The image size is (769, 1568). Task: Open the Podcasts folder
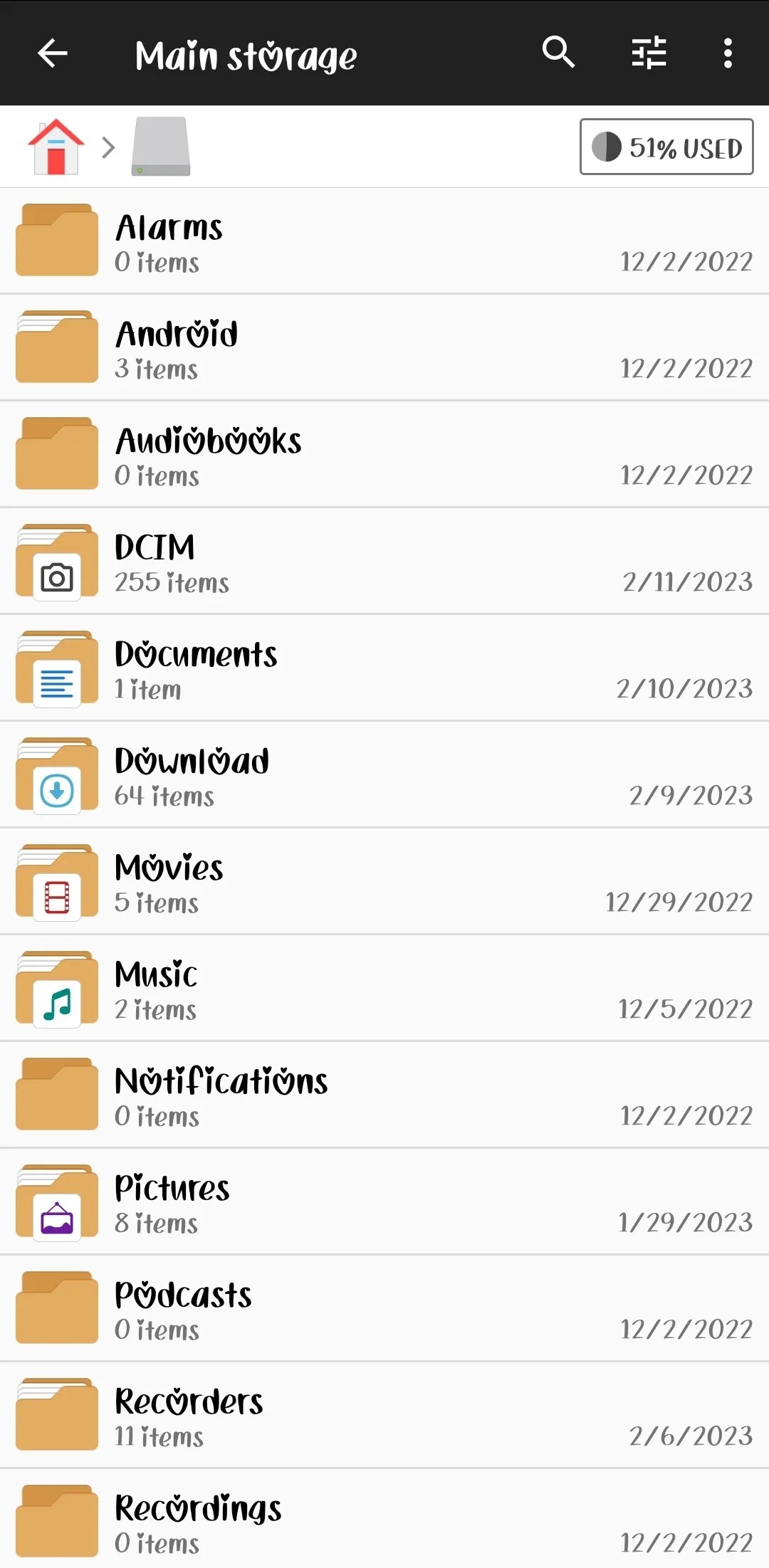click(384, 1309)
